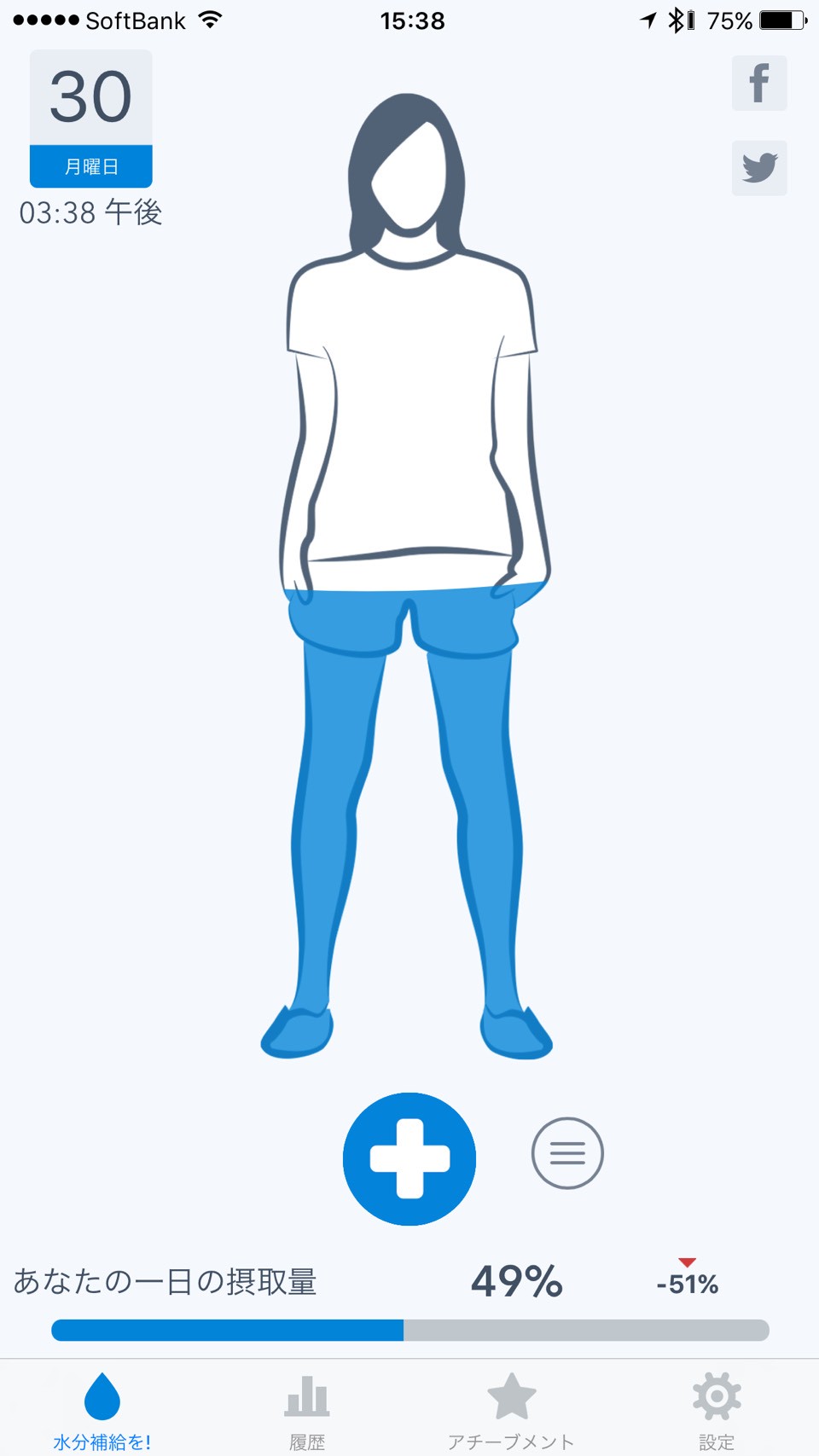Share progress on Facebook

pos(758,84)
